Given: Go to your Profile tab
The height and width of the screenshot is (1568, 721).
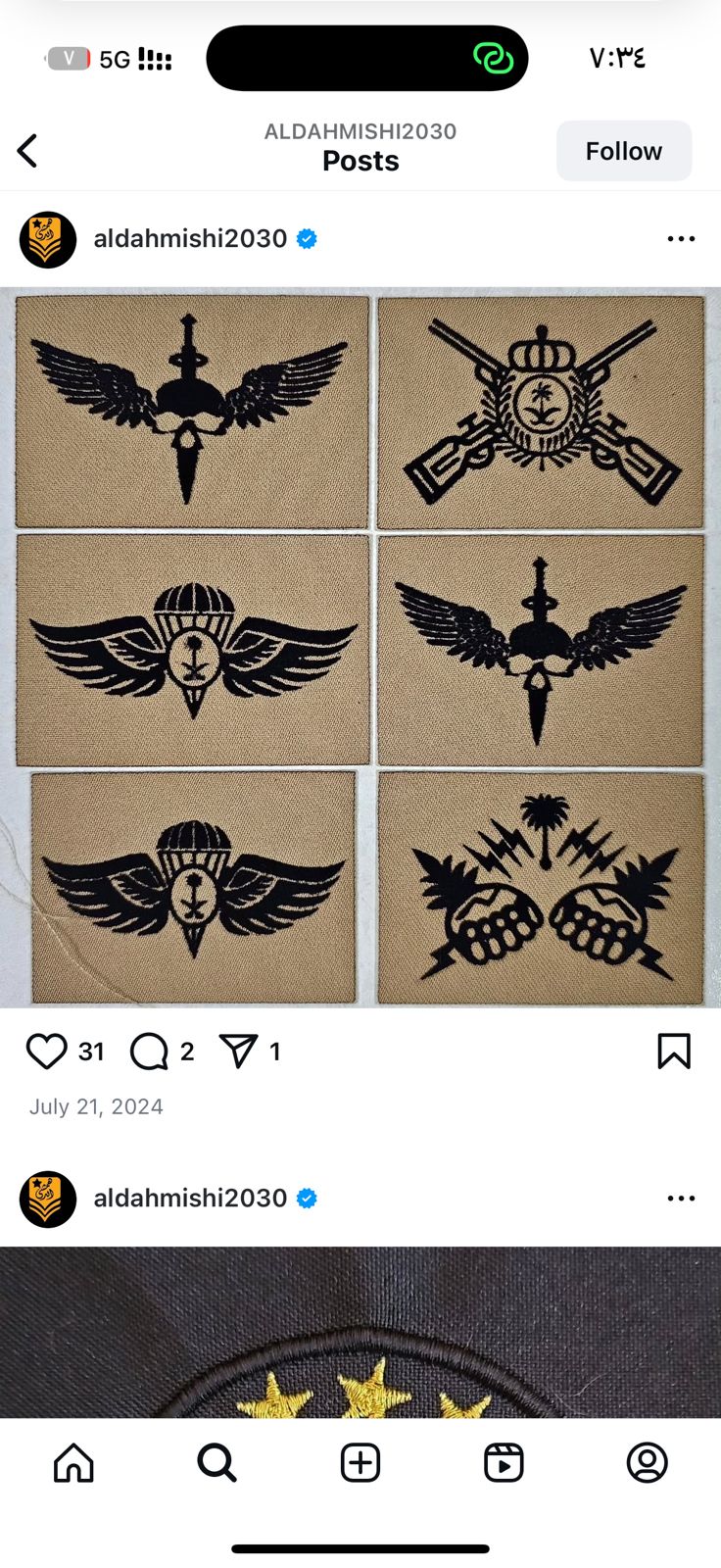Looking at the screenshot, I should tap(648, 1463).
